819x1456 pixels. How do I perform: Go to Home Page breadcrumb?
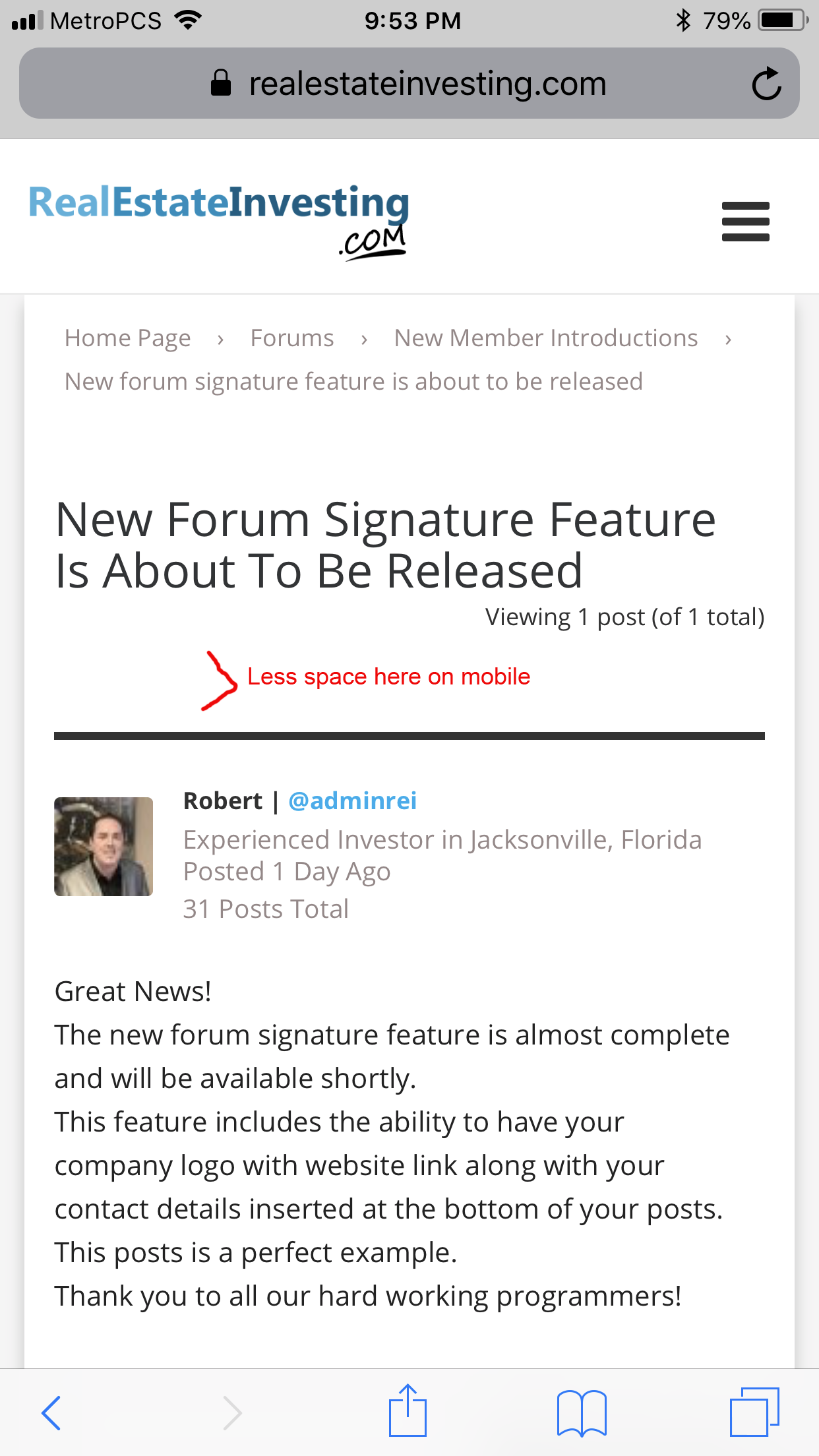[x=128, y=338]
